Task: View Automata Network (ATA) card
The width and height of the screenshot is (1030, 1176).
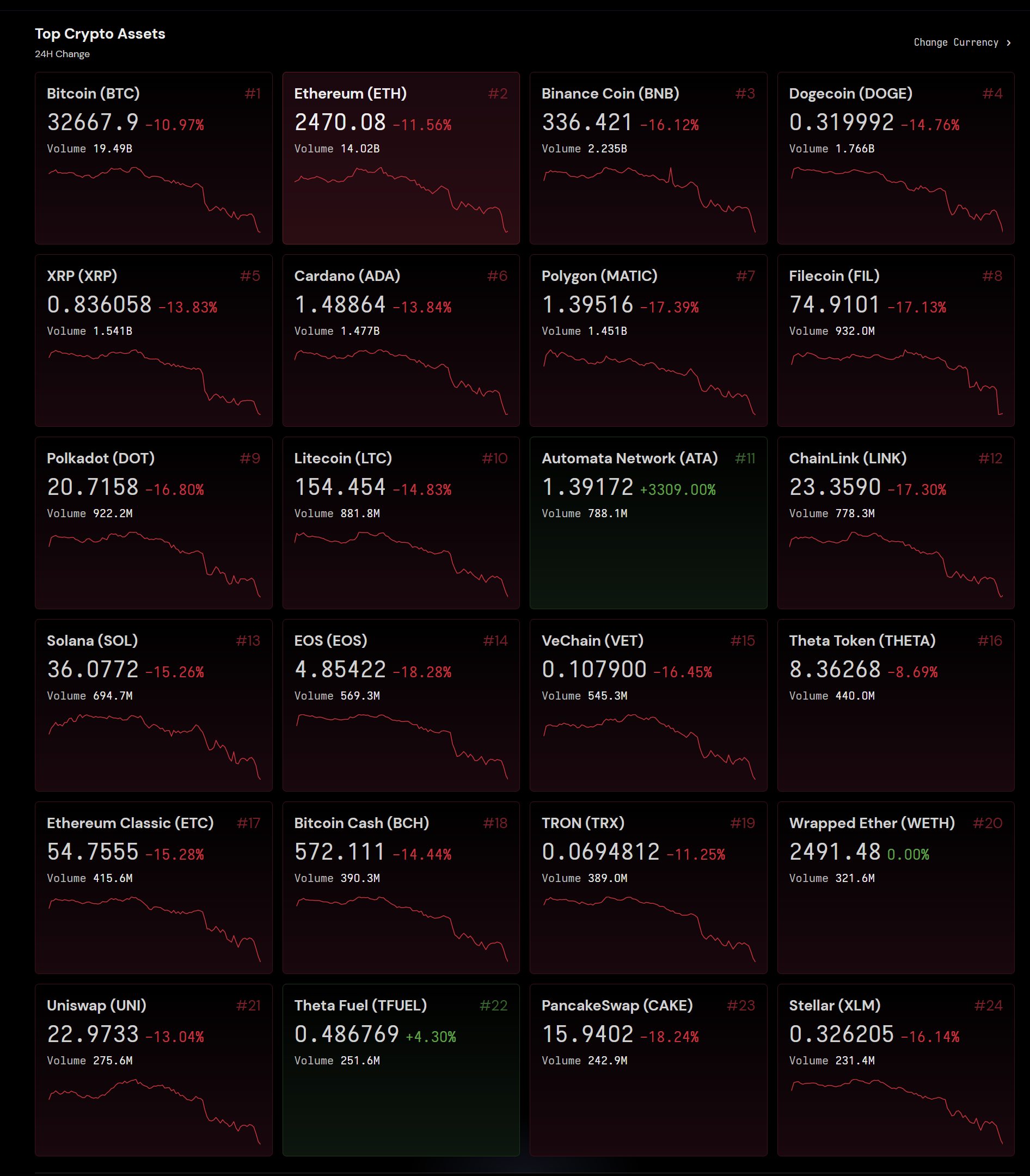Action: (x=648, y=523)
